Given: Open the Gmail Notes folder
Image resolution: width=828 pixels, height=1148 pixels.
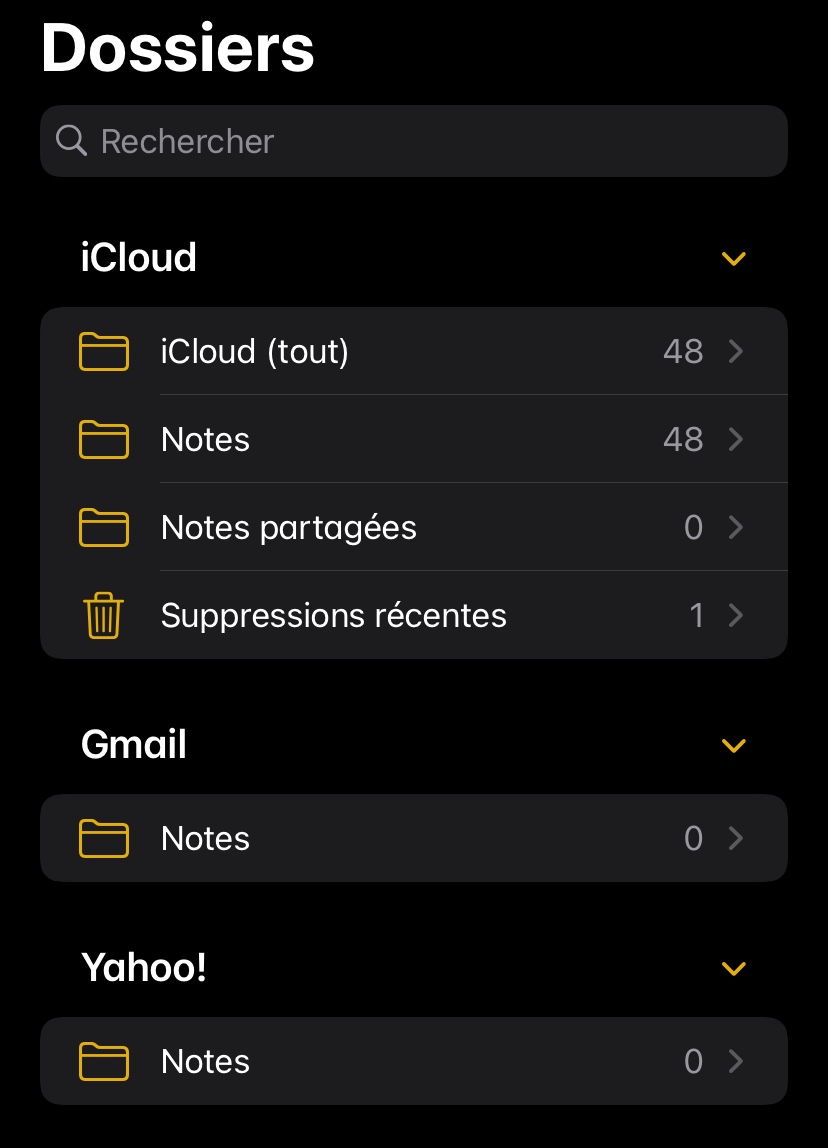Looking at the screenshot, I should click(414, 838).
